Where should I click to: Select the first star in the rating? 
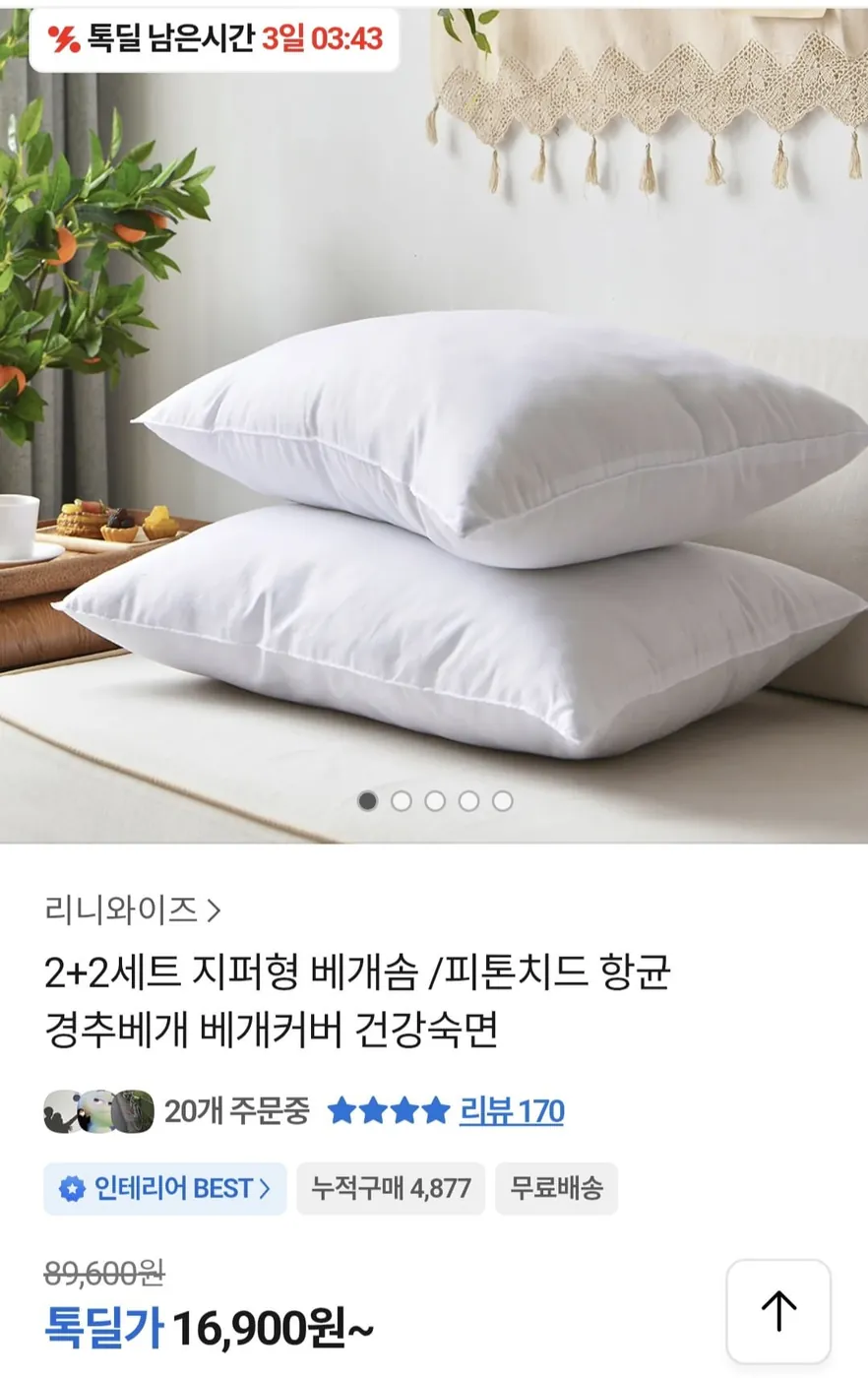341,1110
